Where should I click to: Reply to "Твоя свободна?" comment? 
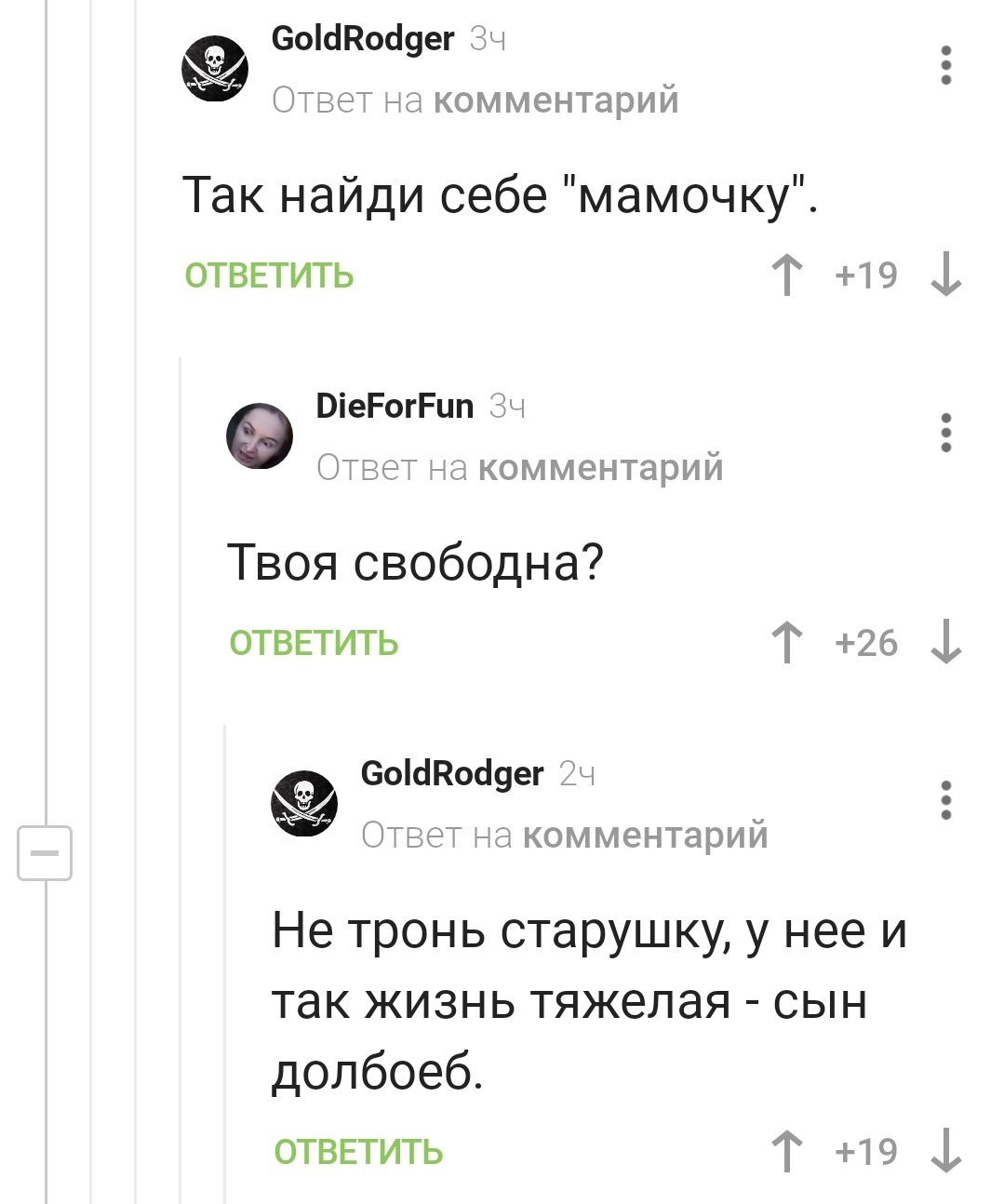pos(314,644)
